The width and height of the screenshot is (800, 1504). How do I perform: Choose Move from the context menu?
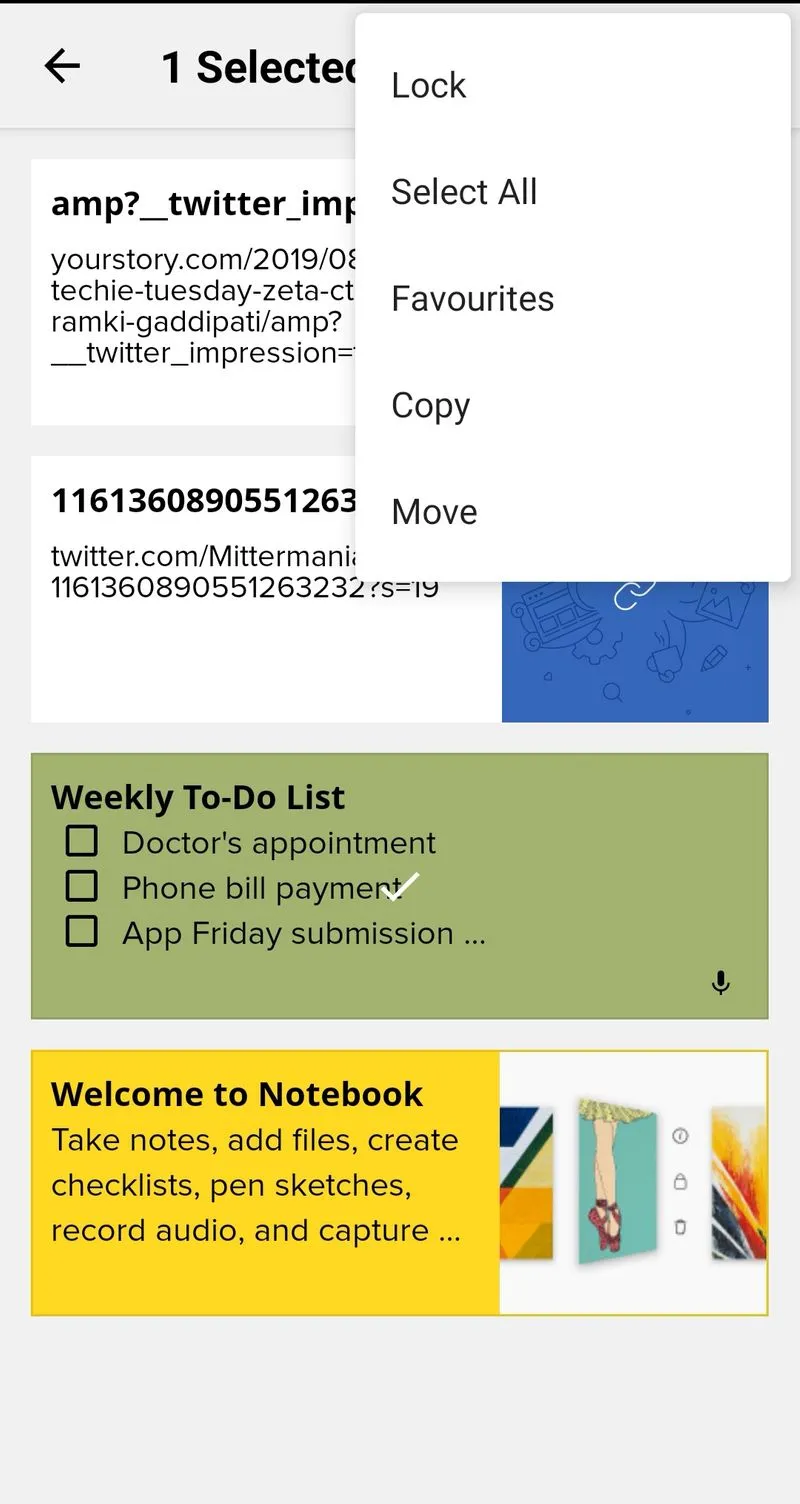[434, 511]
